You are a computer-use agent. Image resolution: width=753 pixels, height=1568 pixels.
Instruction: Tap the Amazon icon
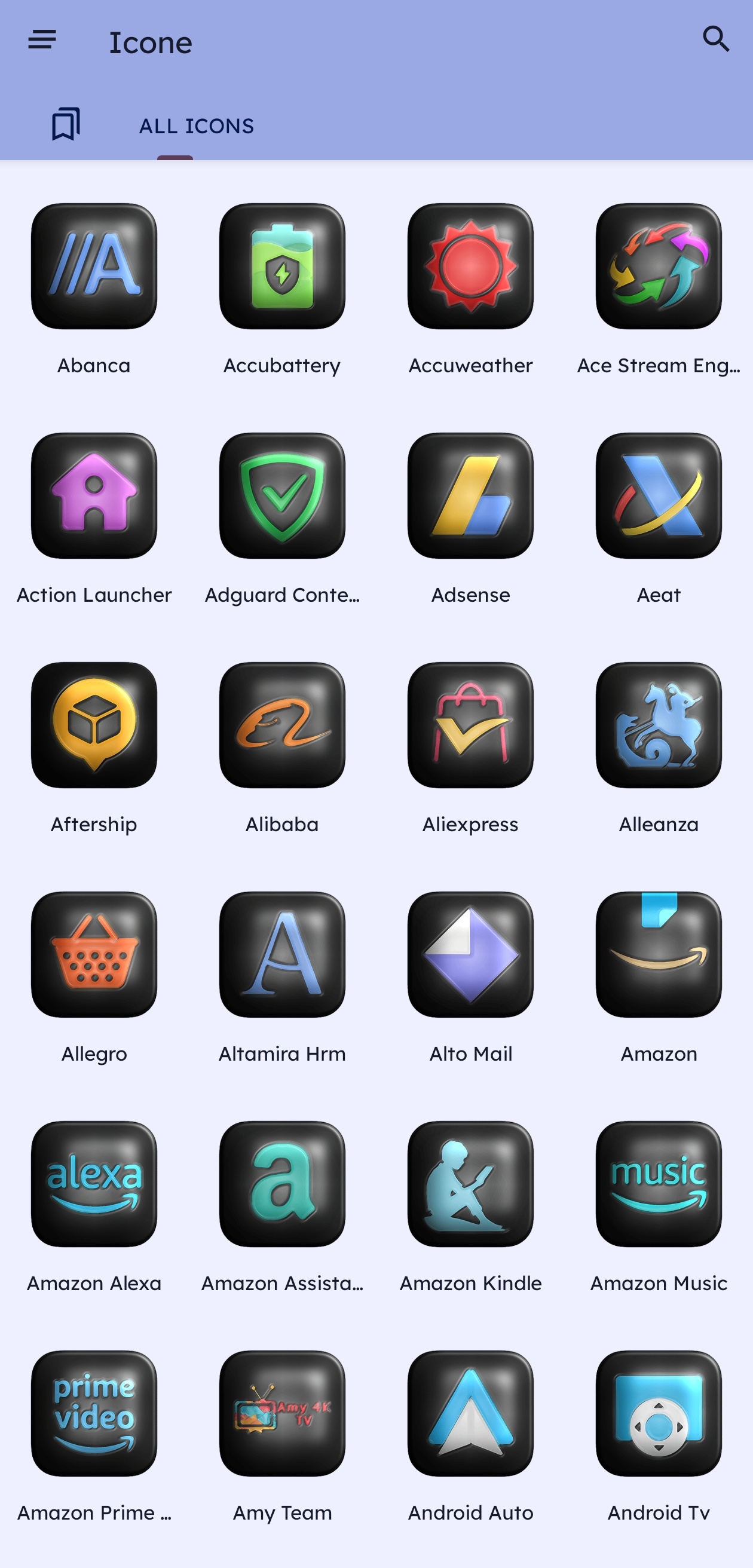click(658, 955)
